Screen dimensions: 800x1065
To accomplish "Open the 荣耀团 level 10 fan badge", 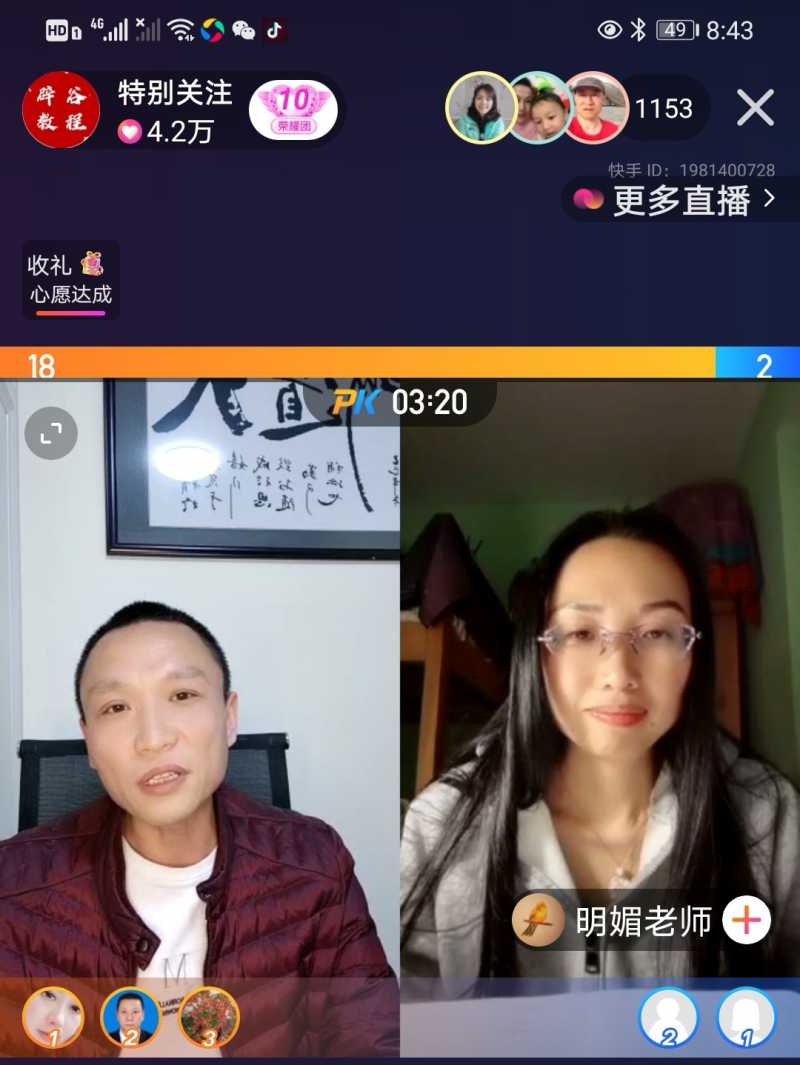I will click(295, 108).
